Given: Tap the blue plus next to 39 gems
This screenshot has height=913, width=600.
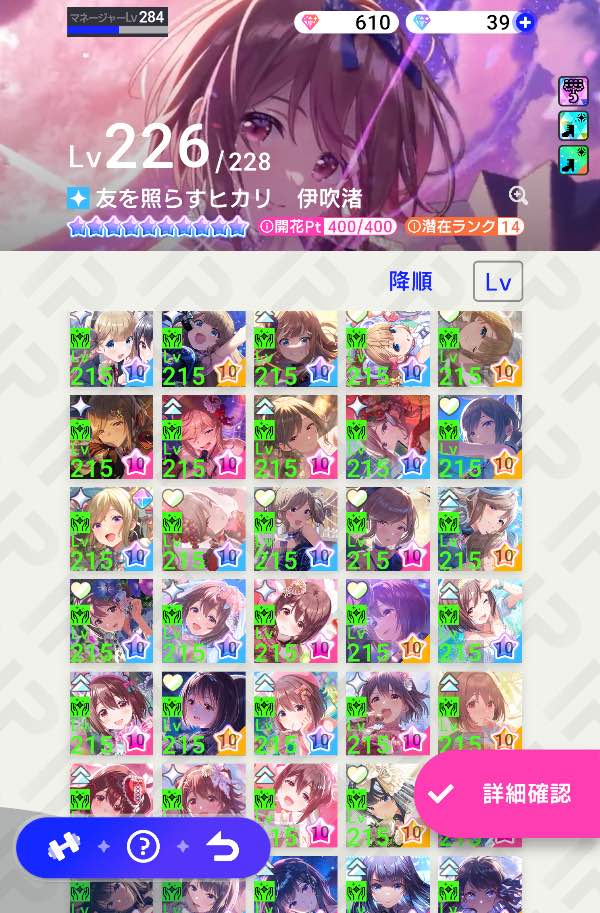Looking at the screenshot, I should pos(526,22).
